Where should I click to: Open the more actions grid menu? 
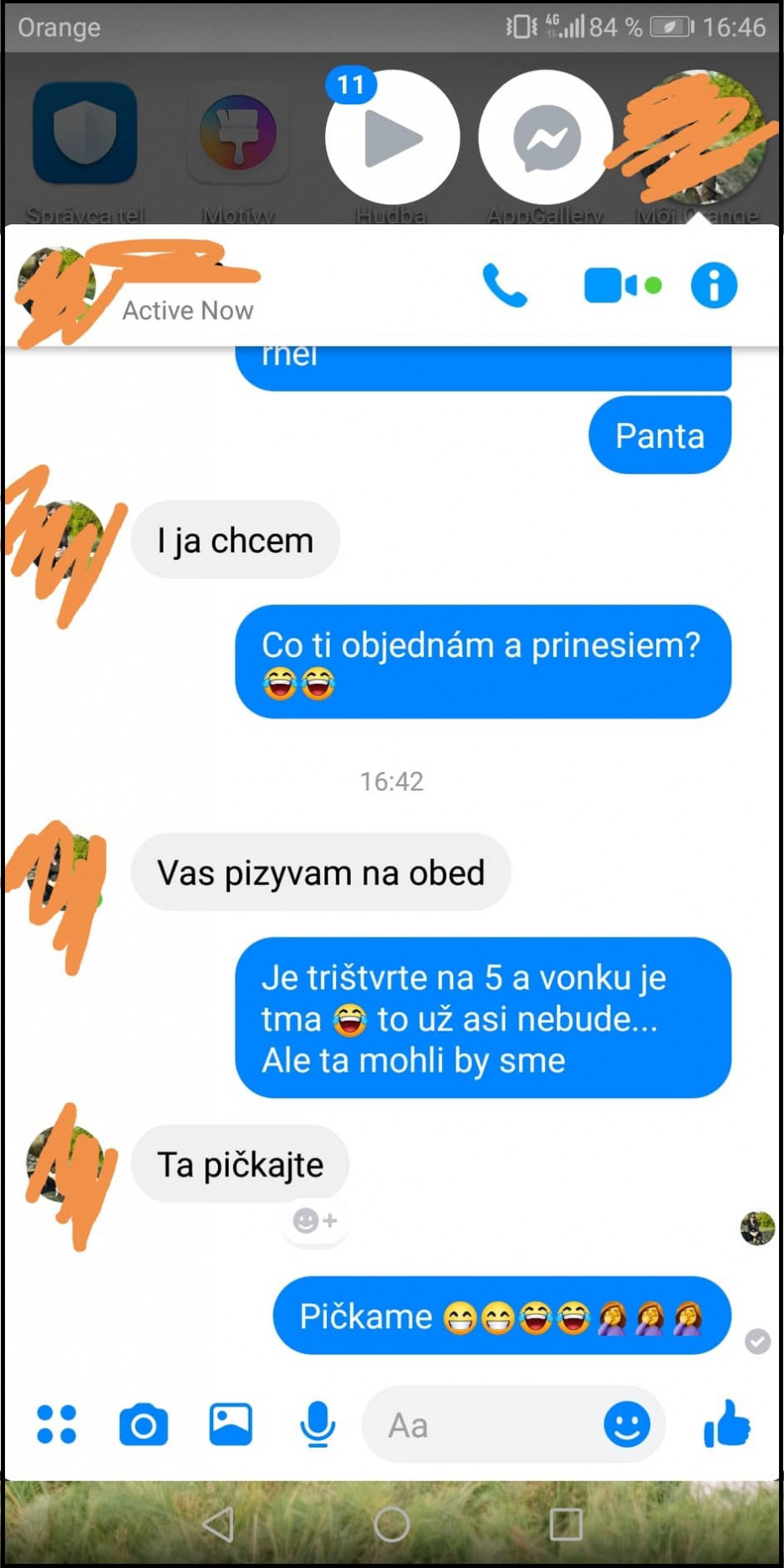click(57, 1424)
